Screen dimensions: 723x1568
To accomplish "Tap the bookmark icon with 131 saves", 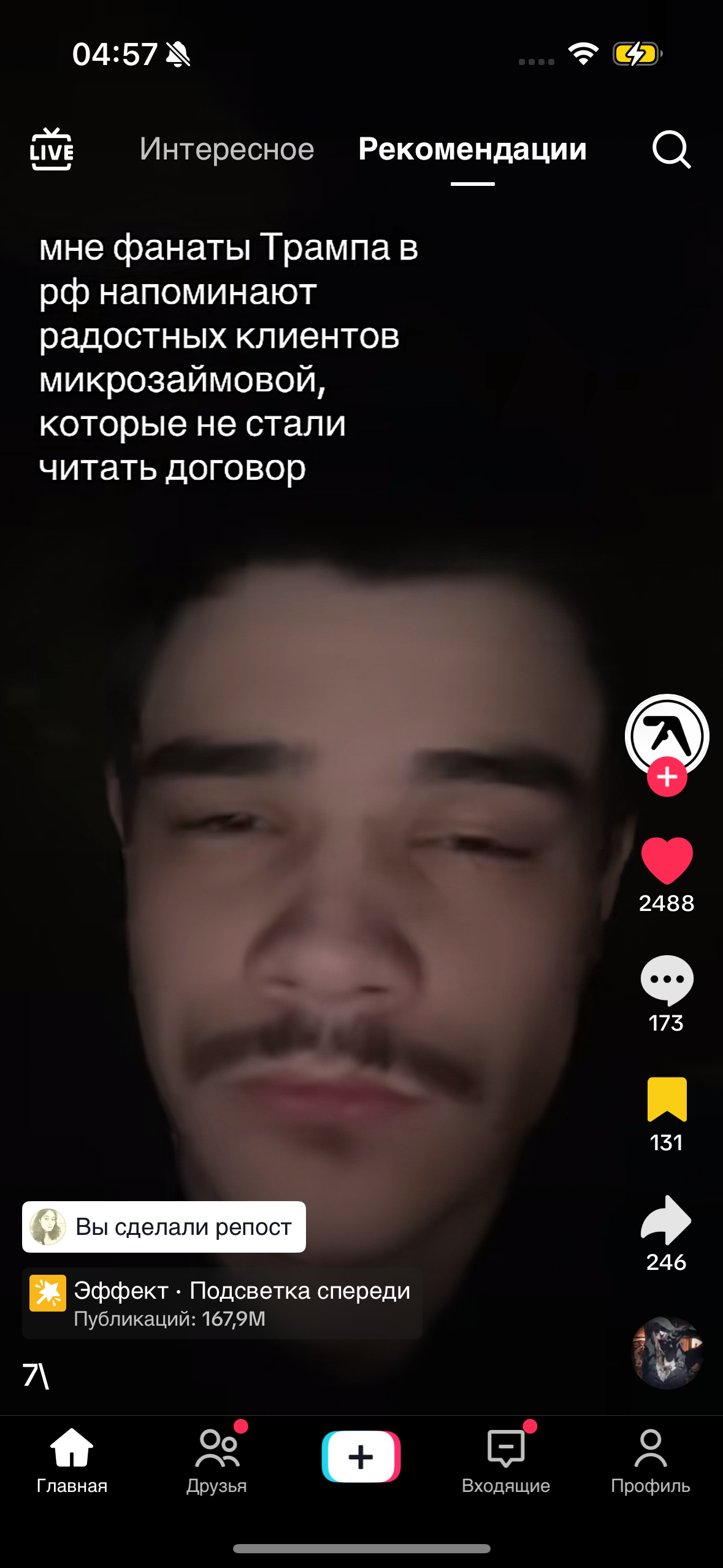I will click(667, 1099).
